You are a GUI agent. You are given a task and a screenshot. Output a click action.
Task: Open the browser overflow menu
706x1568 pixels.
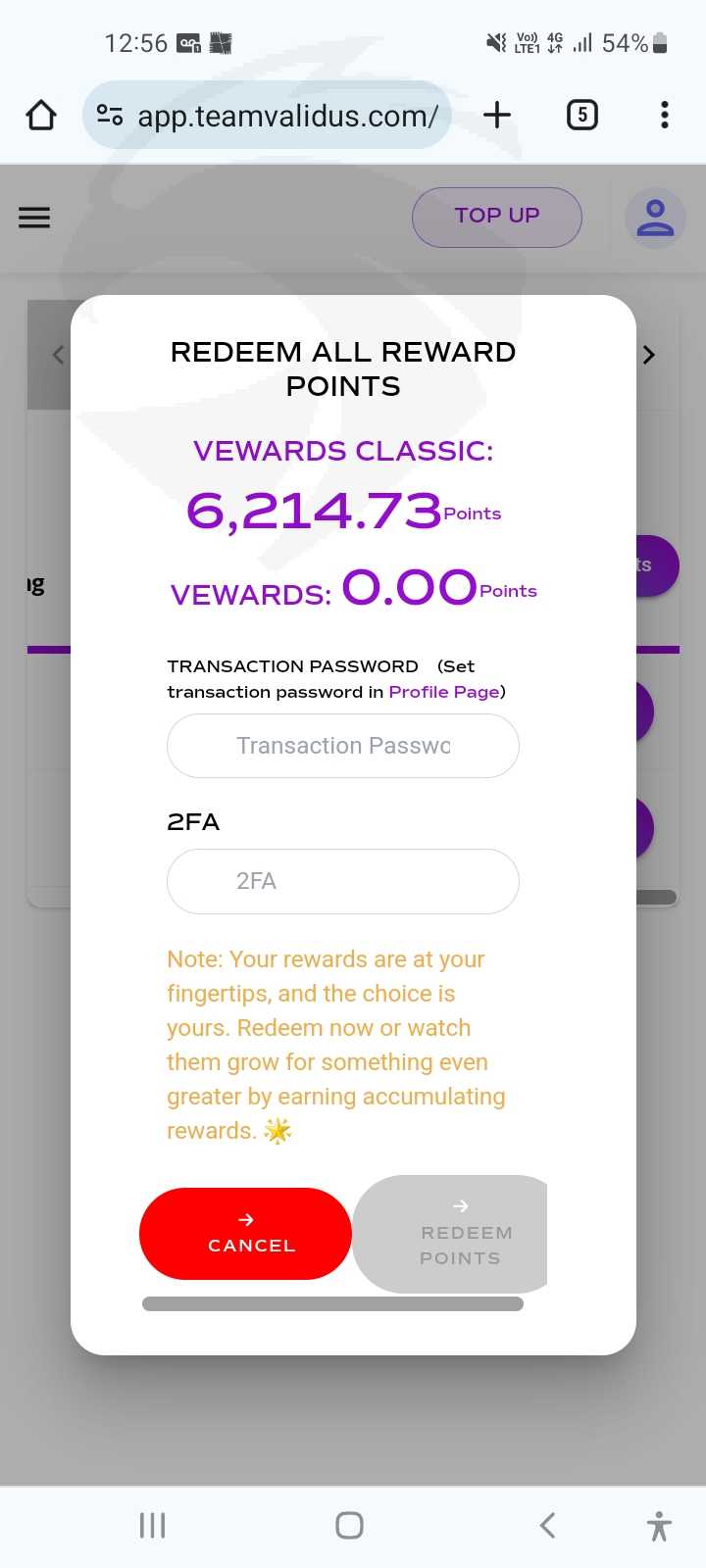click(665, 115)
